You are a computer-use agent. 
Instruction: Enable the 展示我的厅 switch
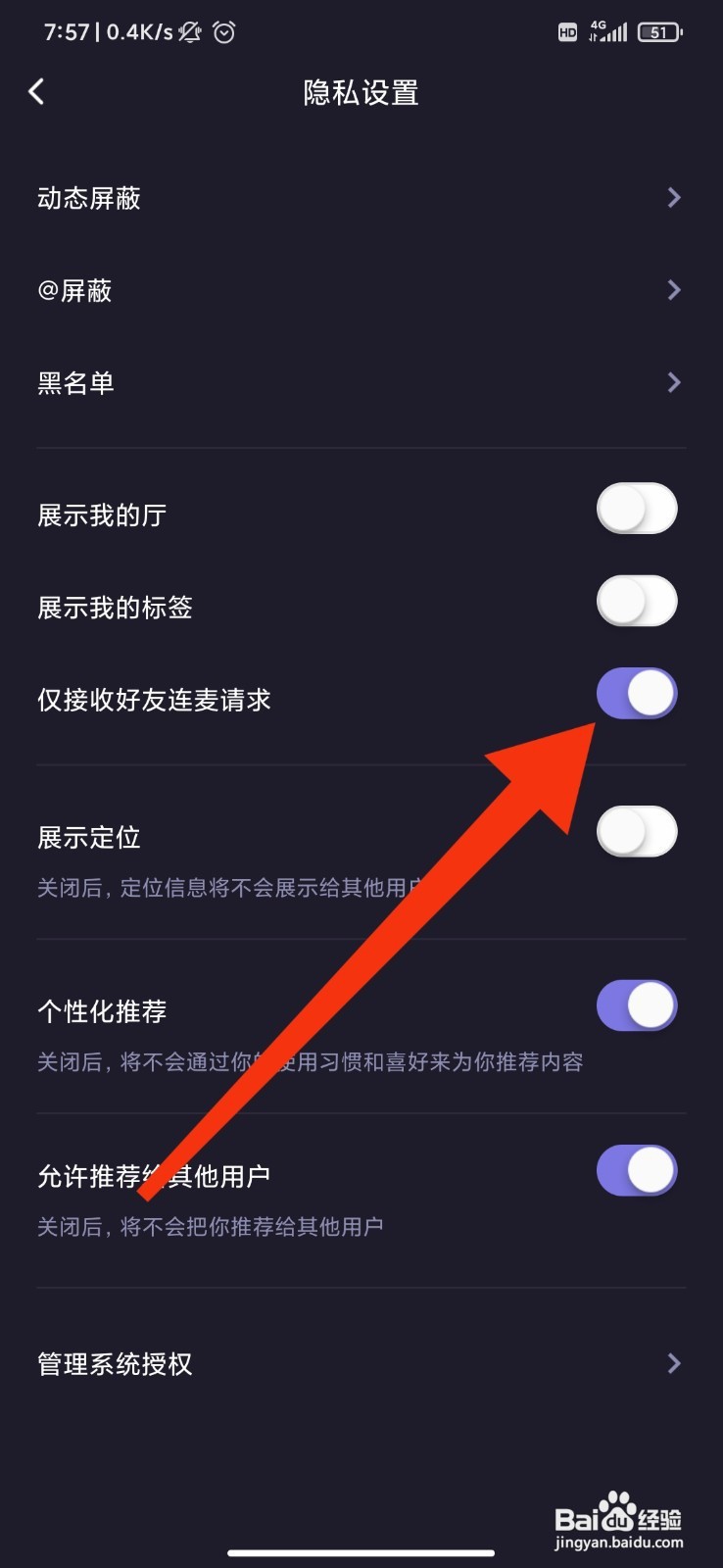(637, 509)
